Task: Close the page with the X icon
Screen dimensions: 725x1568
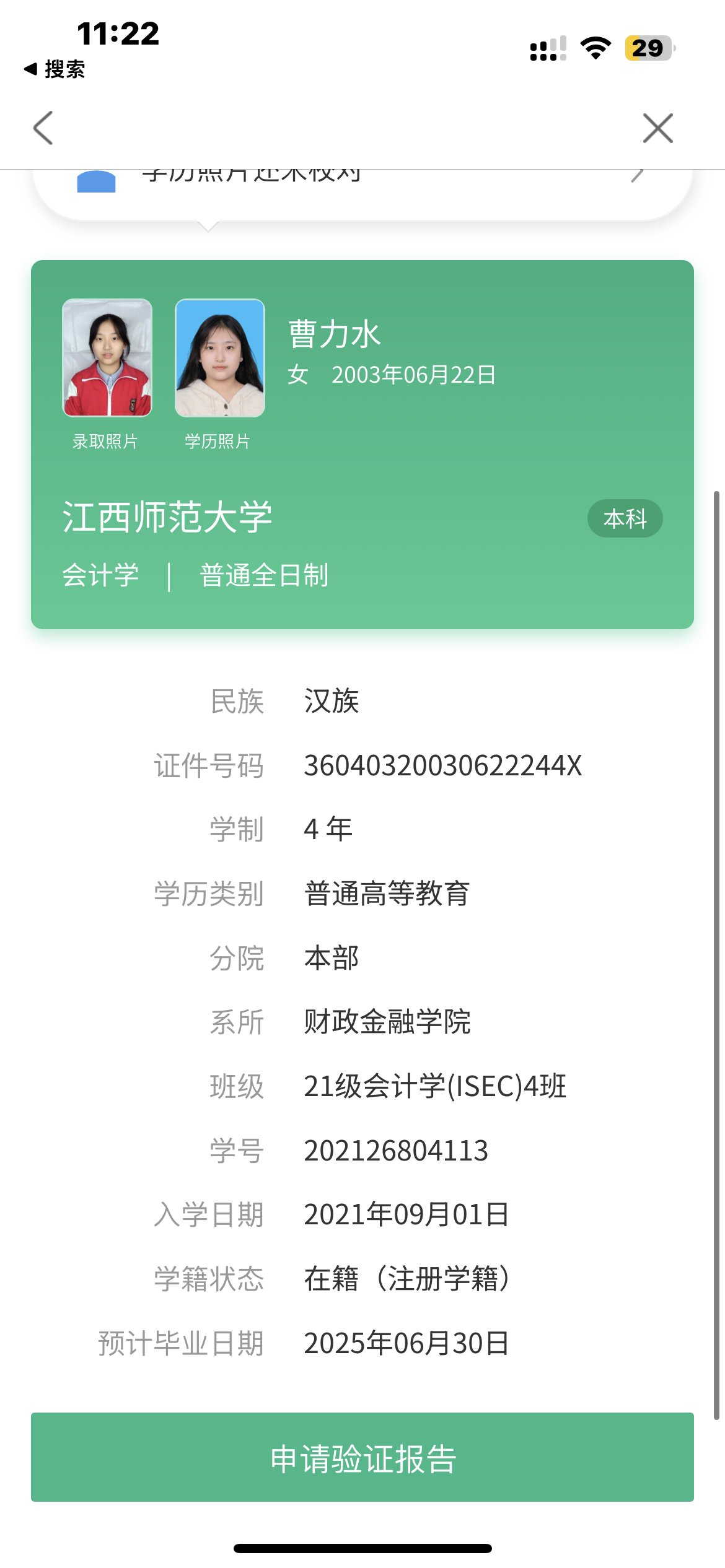Action: coord(657,128)
